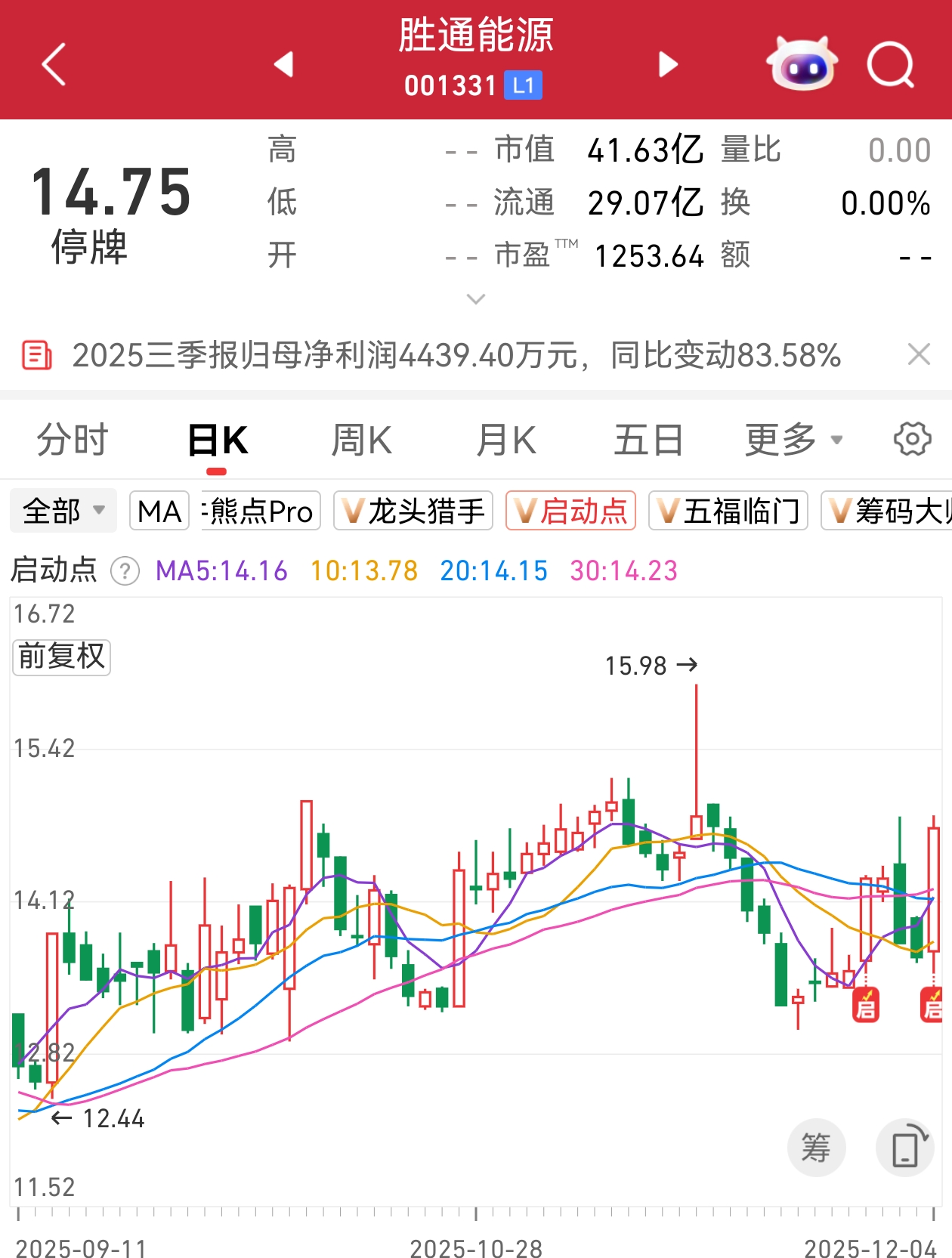
Task: Show the 月K chart tab
Action: (505, 440)
